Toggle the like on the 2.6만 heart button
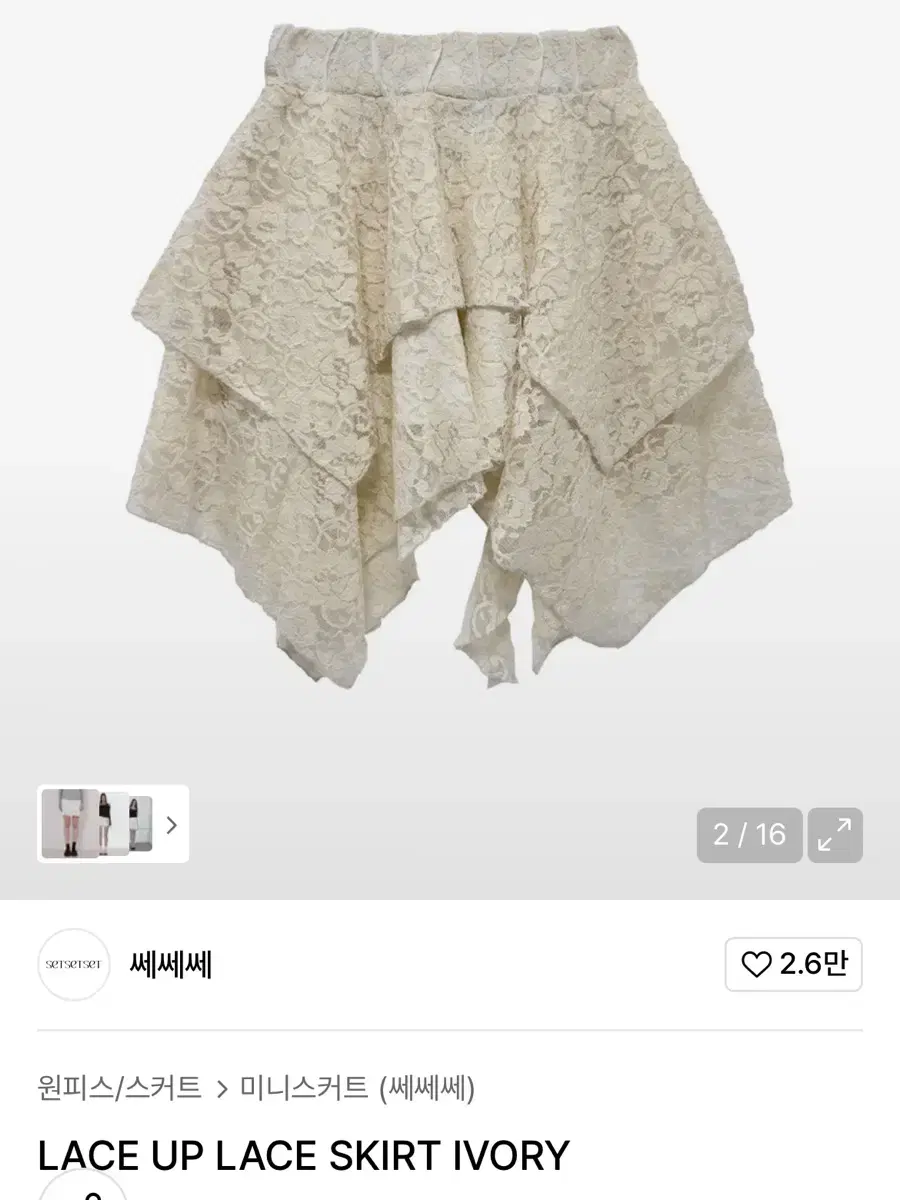Viewport: 900px width, 1200px height. tap(795, 964)
